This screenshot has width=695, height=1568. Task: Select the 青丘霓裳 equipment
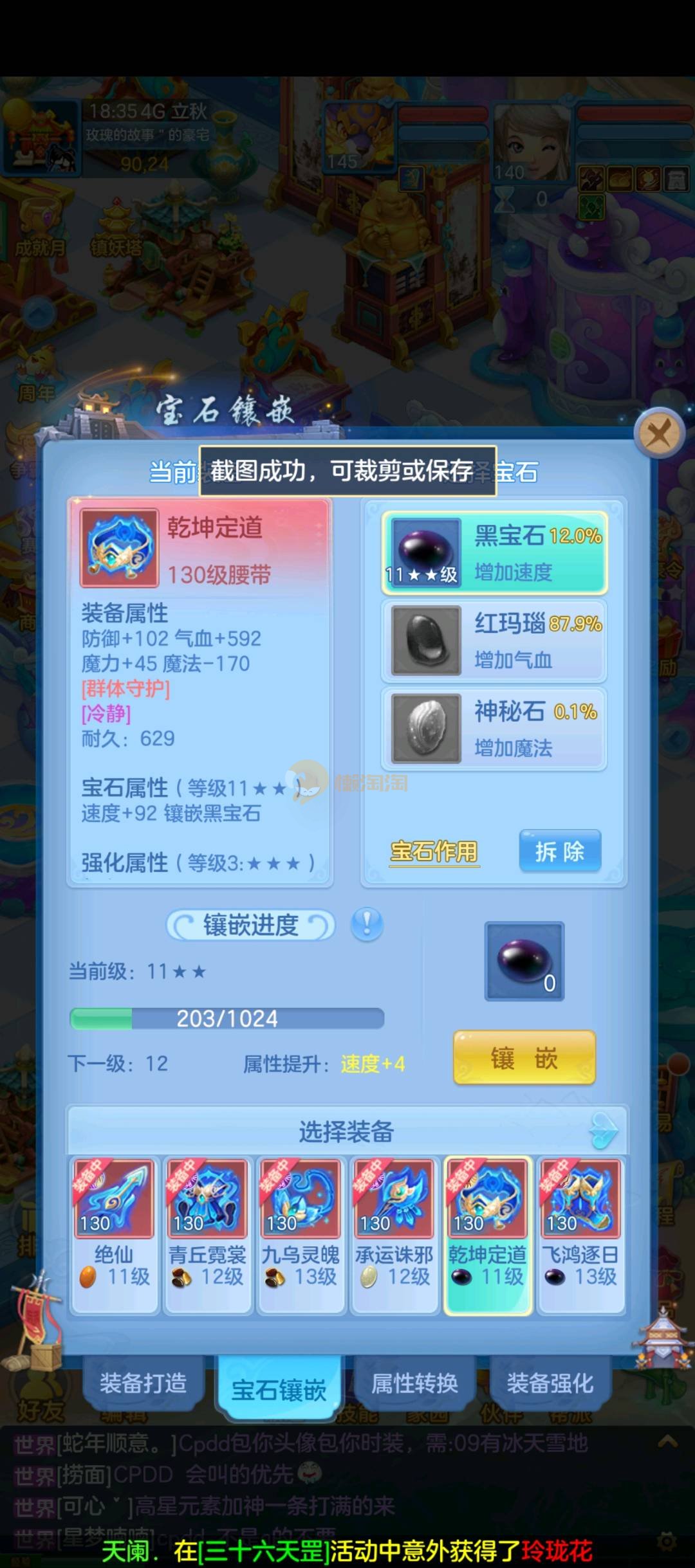pyautogui.click(x=207, y=1234)
